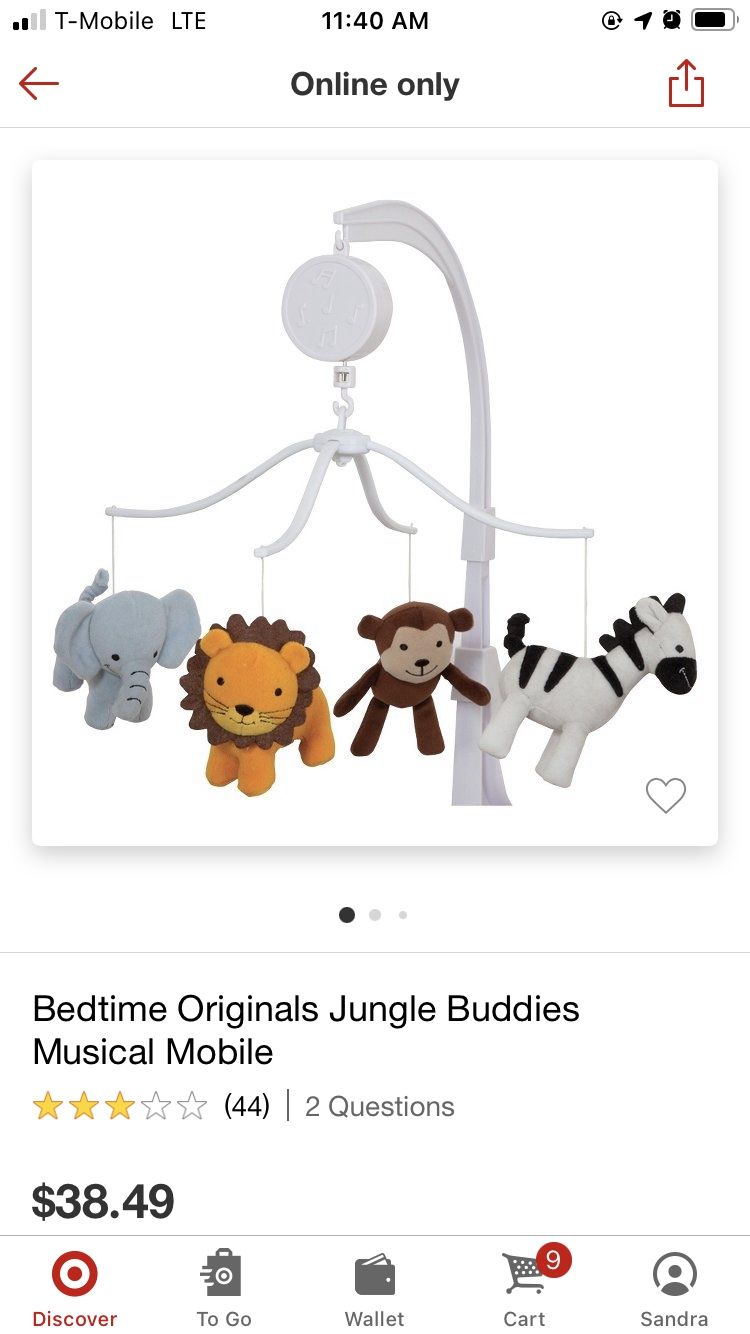Switch to the Discover tab
The width and height of the screenshot is (750, 1334).
[75, 1288]
